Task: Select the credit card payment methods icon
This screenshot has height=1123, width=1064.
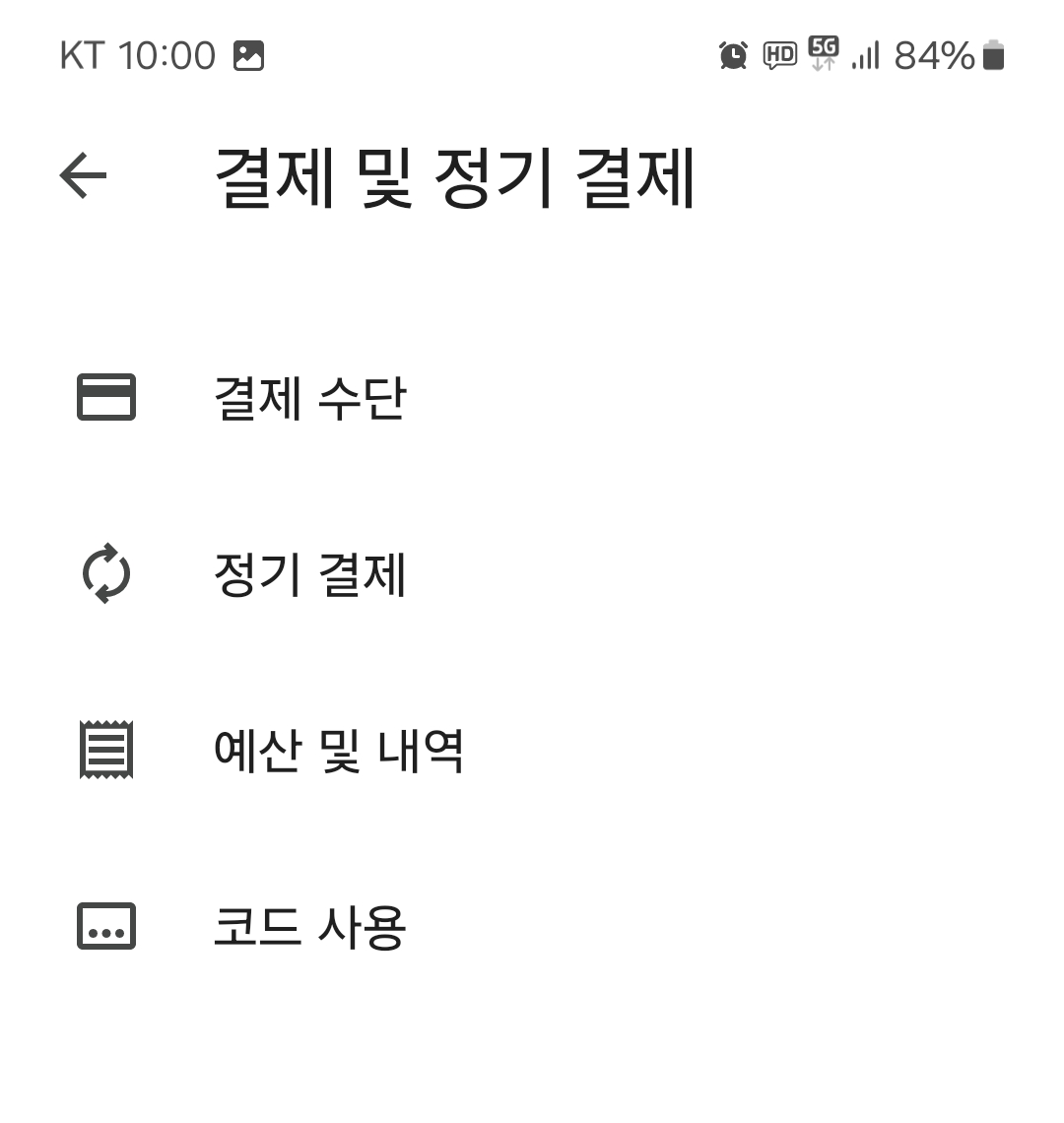Action: click(104, 398)
